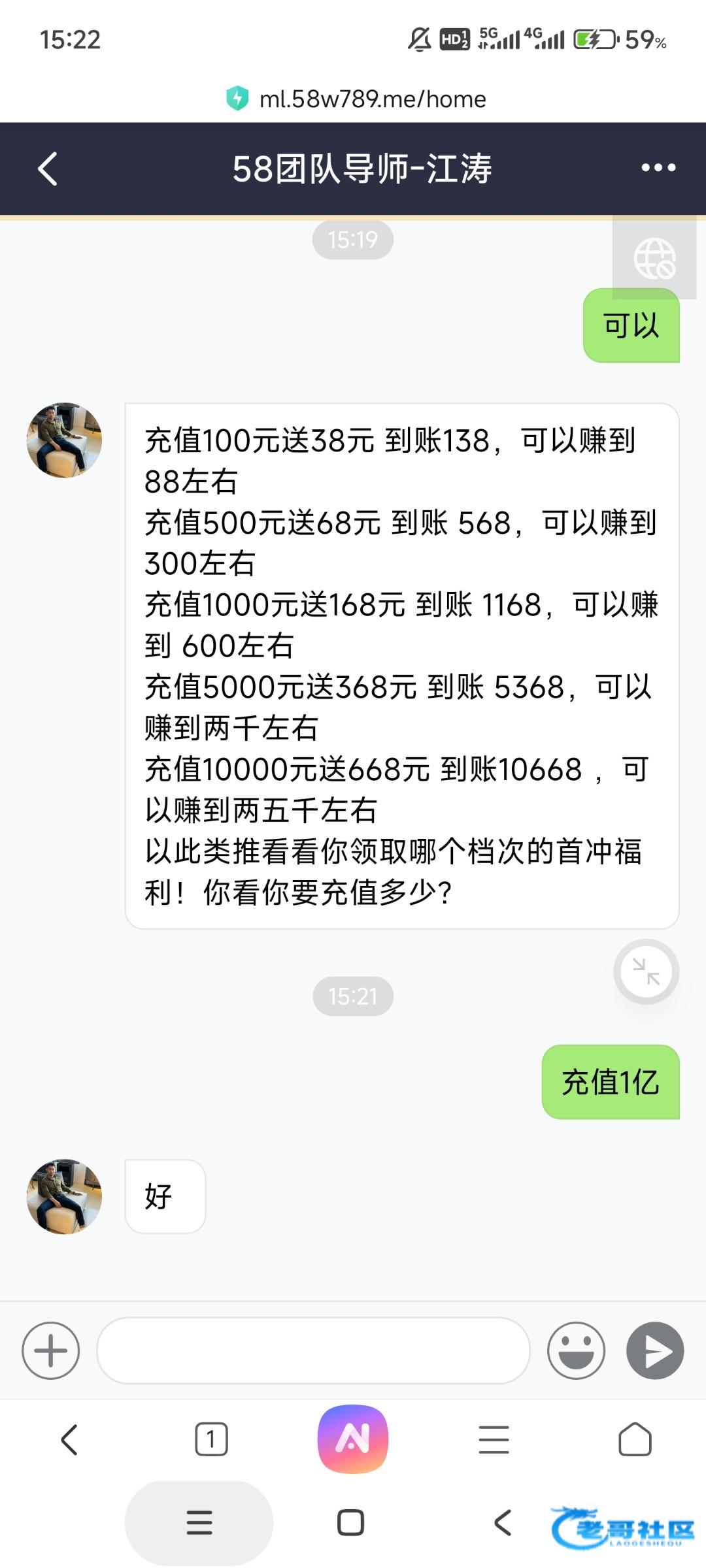Screen dimensions: 706x1568
Task: Go back from the 58团队导师-江涛 chat
Action: 48,169
